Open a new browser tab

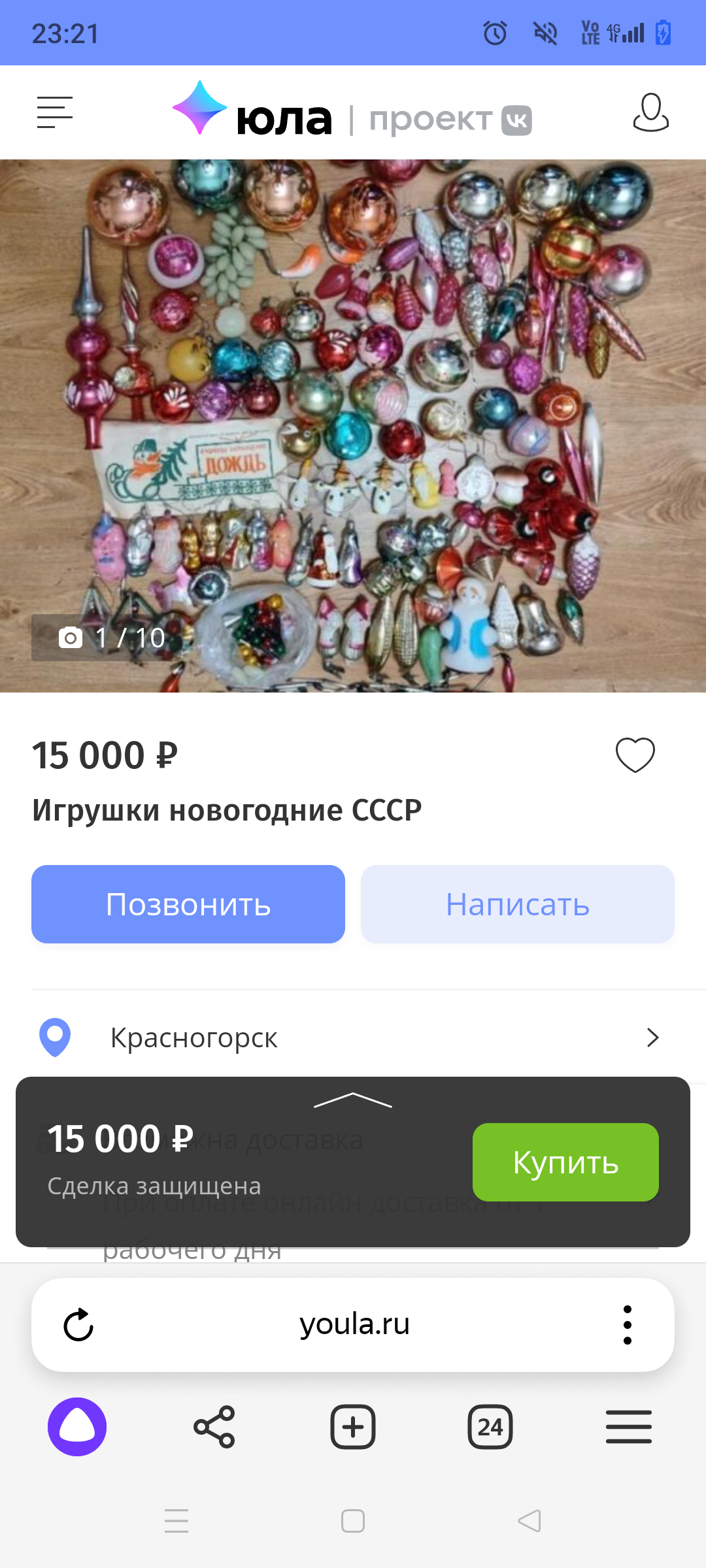pyautogui.click(x=353, y=1427)
